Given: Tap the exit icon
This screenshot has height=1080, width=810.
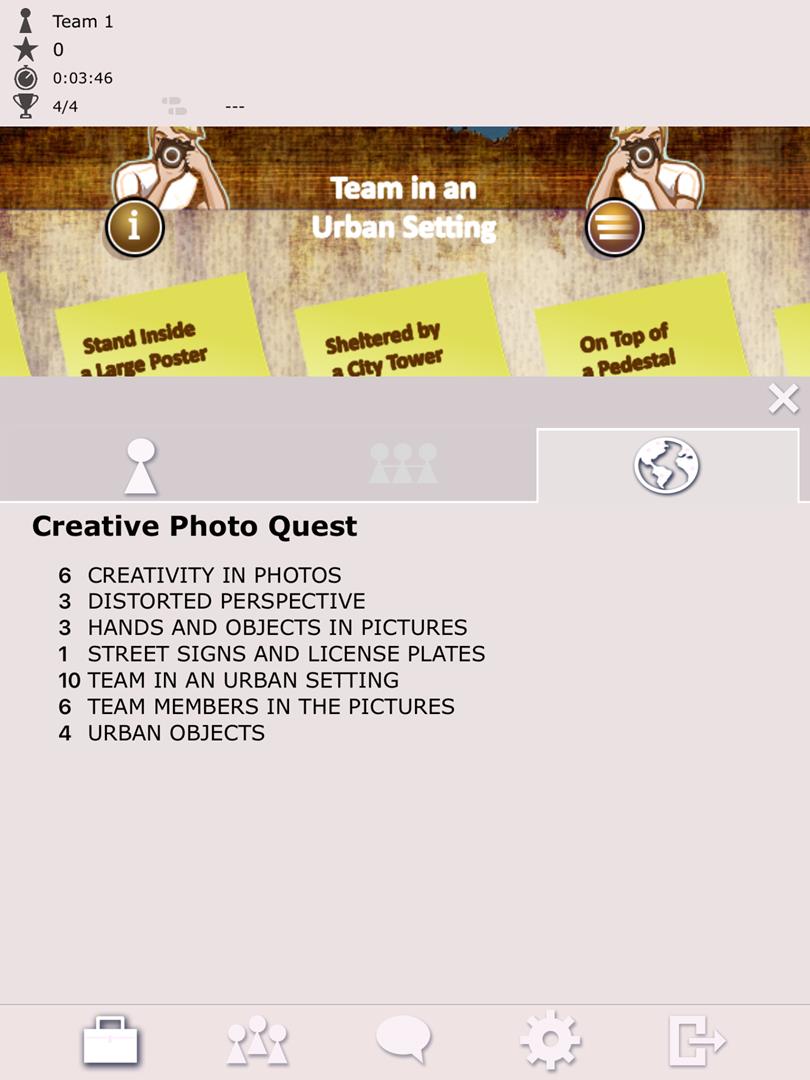Looking at the screenshot, I should (x=696, y=1041).
